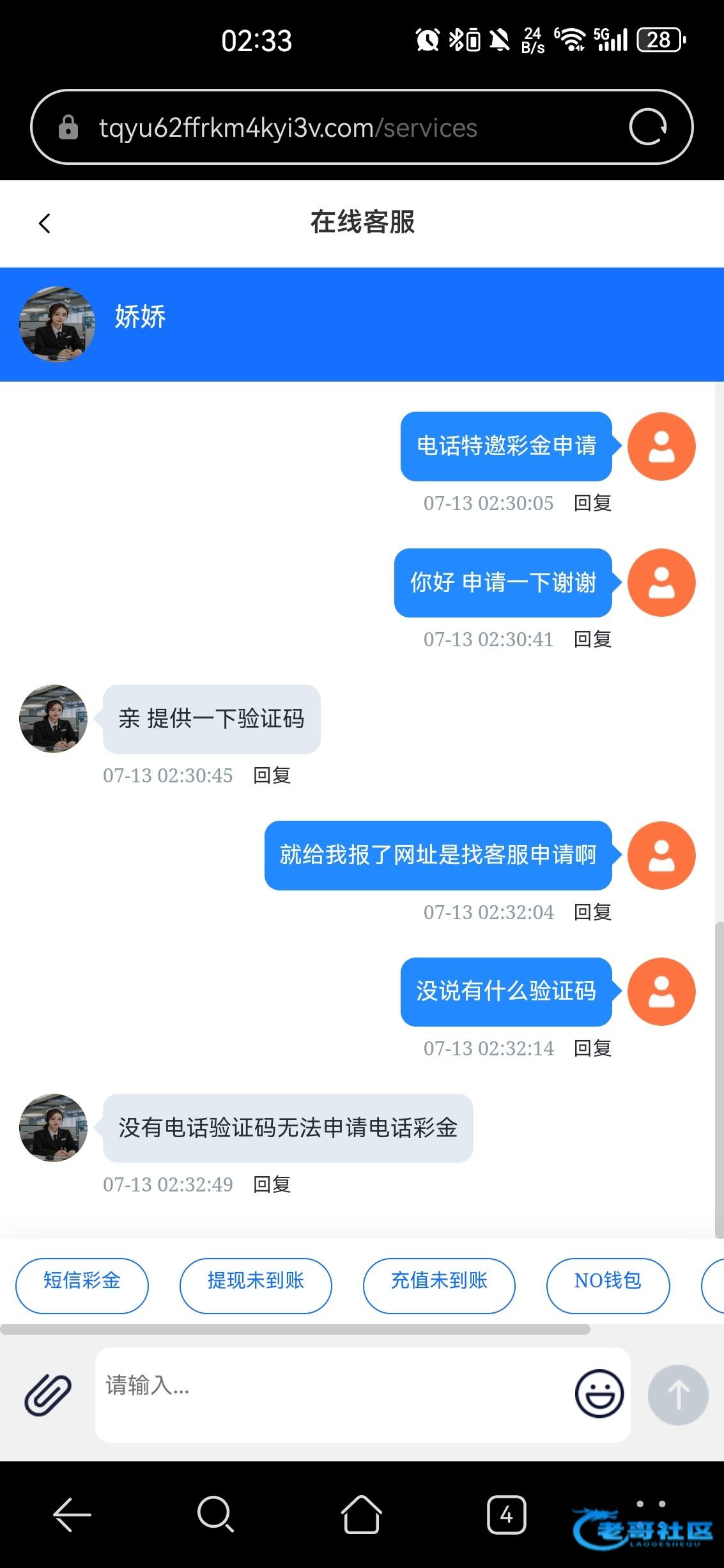Go back from the 在线客服 chat page
The height and width of the screenshot is (1568, 724).
point(44,223)
